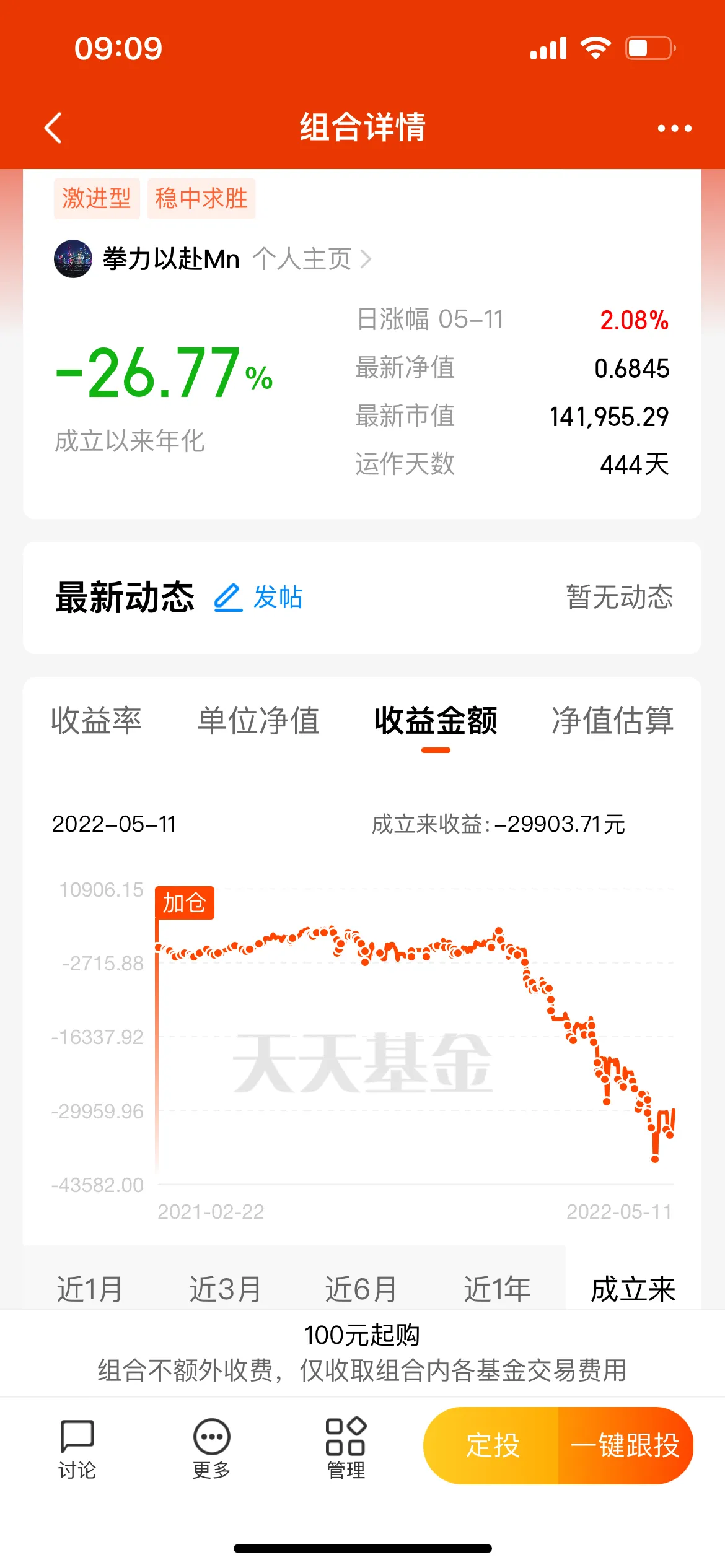Select the 收益金额 tab

[436, 721]
